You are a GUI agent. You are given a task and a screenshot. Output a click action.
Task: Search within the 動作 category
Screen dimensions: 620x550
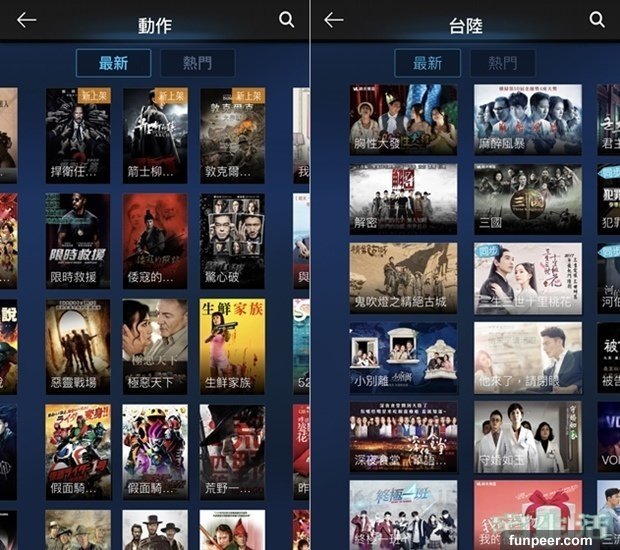[x=287, y=20]
